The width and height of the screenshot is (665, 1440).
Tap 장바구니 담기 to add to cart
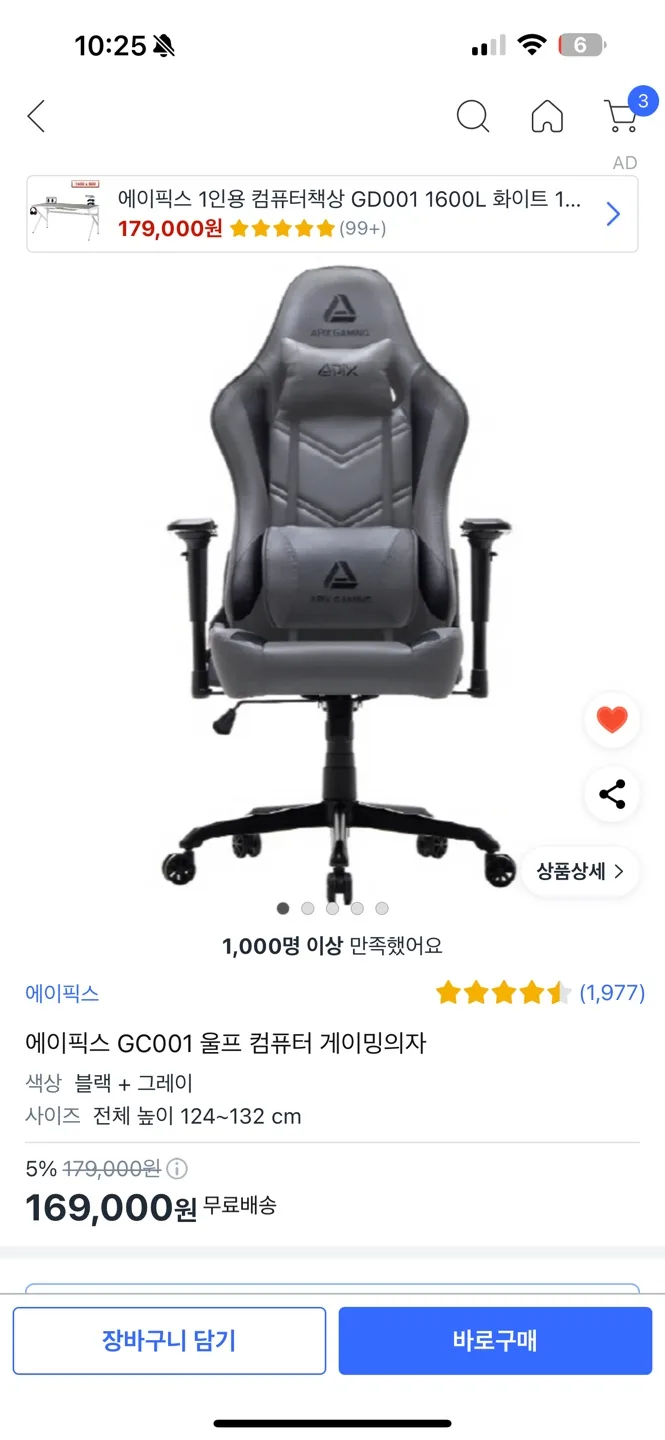pos(169,1340)
